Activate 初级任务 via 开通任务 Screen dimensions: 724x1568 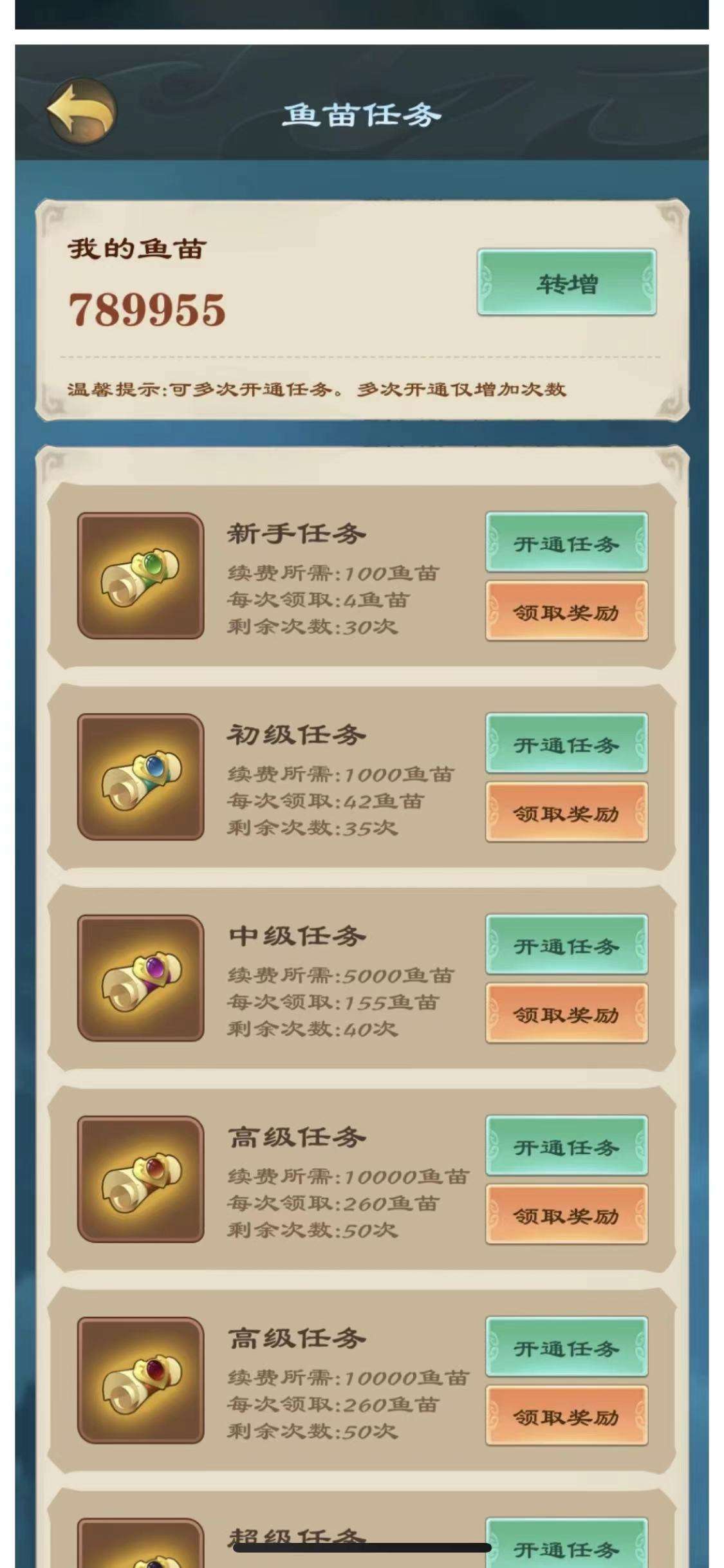point(566,743)
